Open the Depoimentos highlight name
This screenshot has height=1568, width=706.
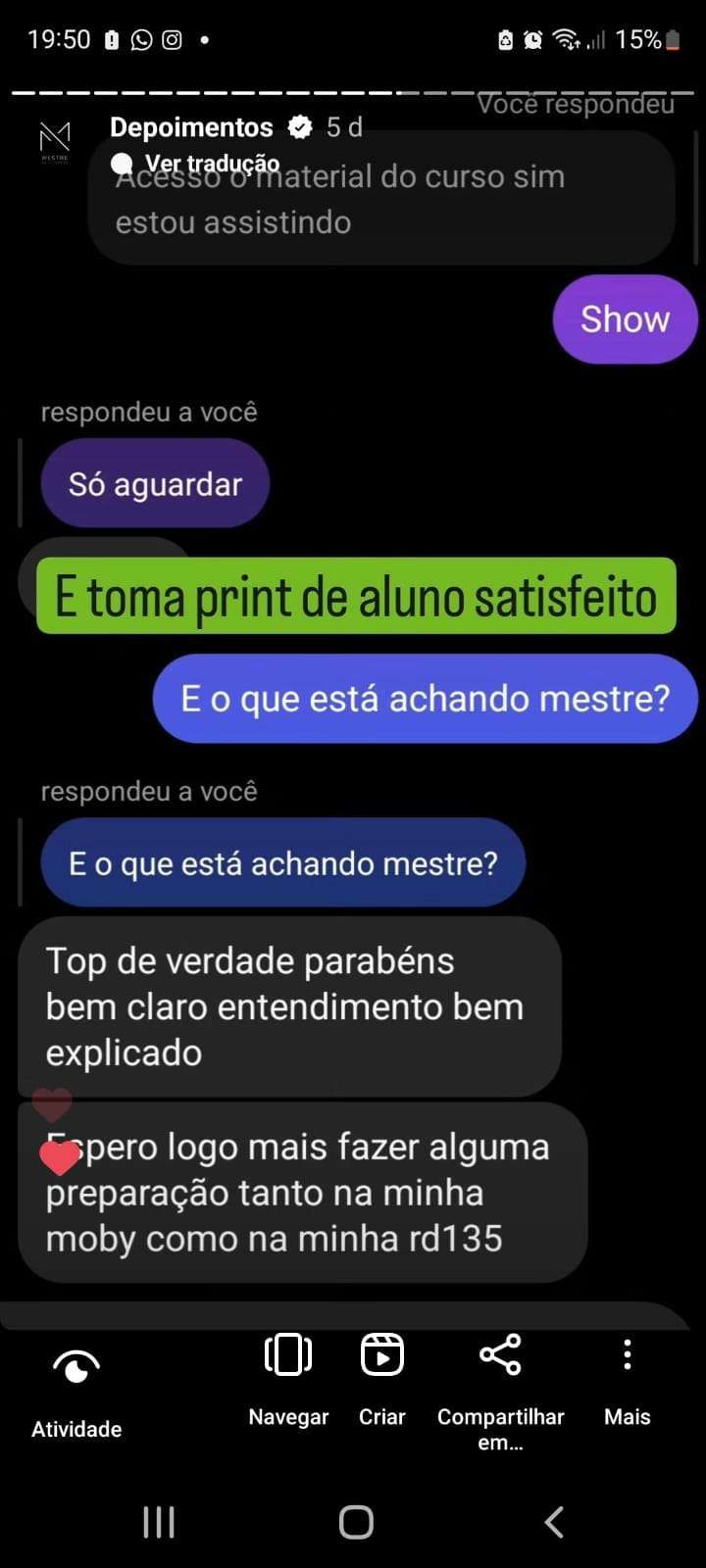[191, 127]
